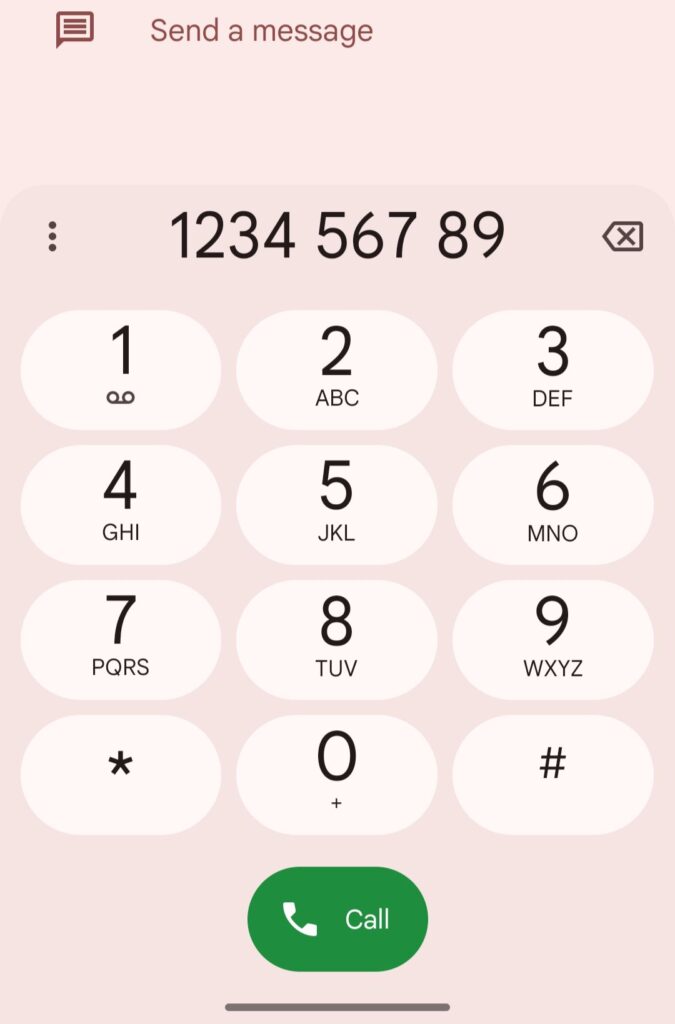The image size is (675, 1024).
Task: Tap the dialed number field 1234 567 89
Action: click(x=337, y=237)
